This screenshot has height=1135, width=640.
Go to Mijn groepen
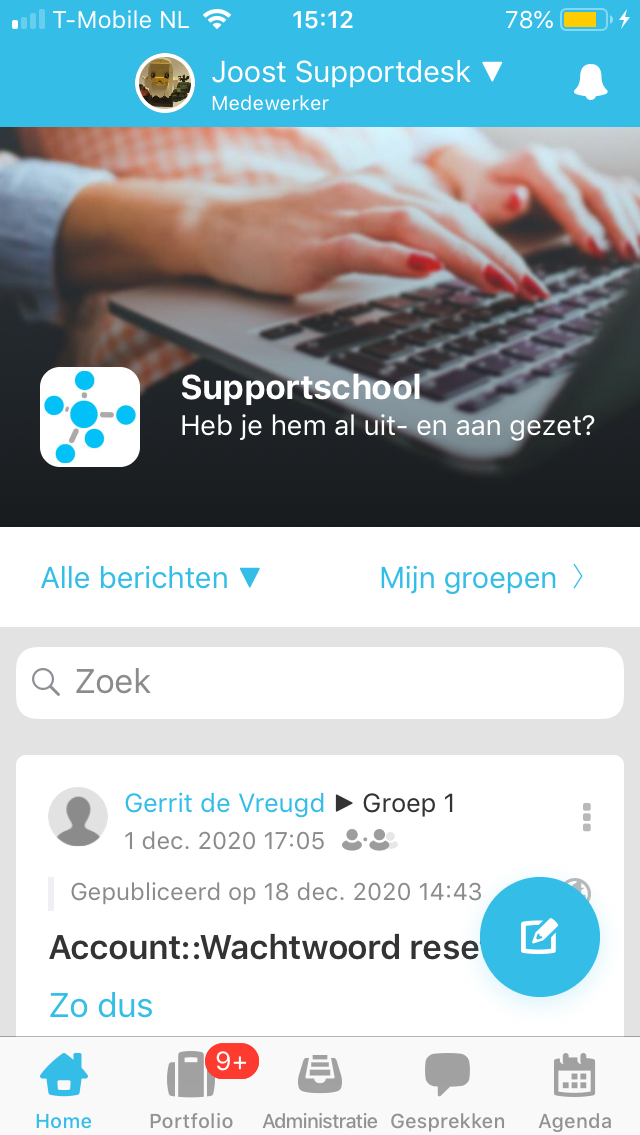pyautogui.click(x=481, y=578)
